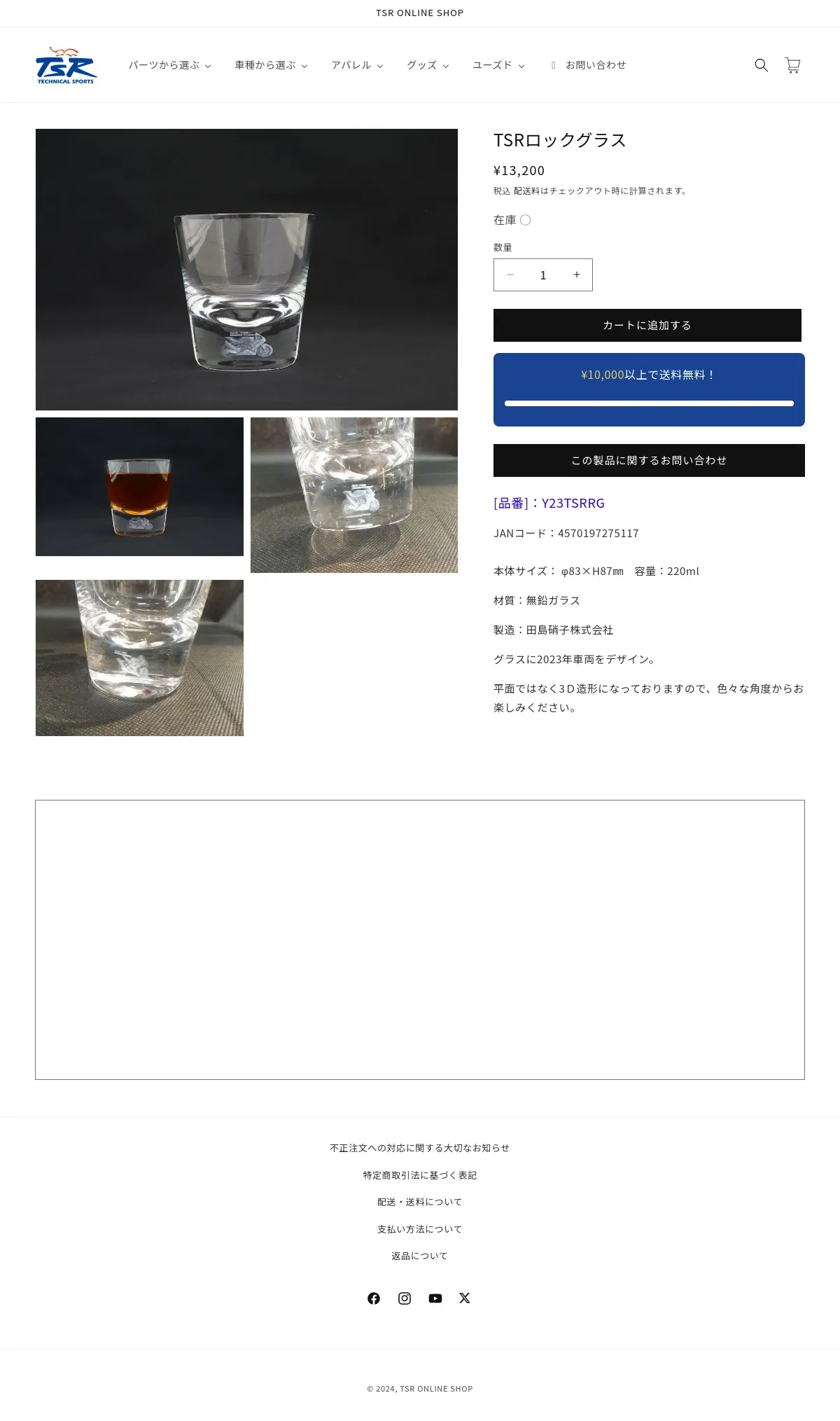
Task: View the whiskey-filled glass thumbnail
Action: [139, 487]
